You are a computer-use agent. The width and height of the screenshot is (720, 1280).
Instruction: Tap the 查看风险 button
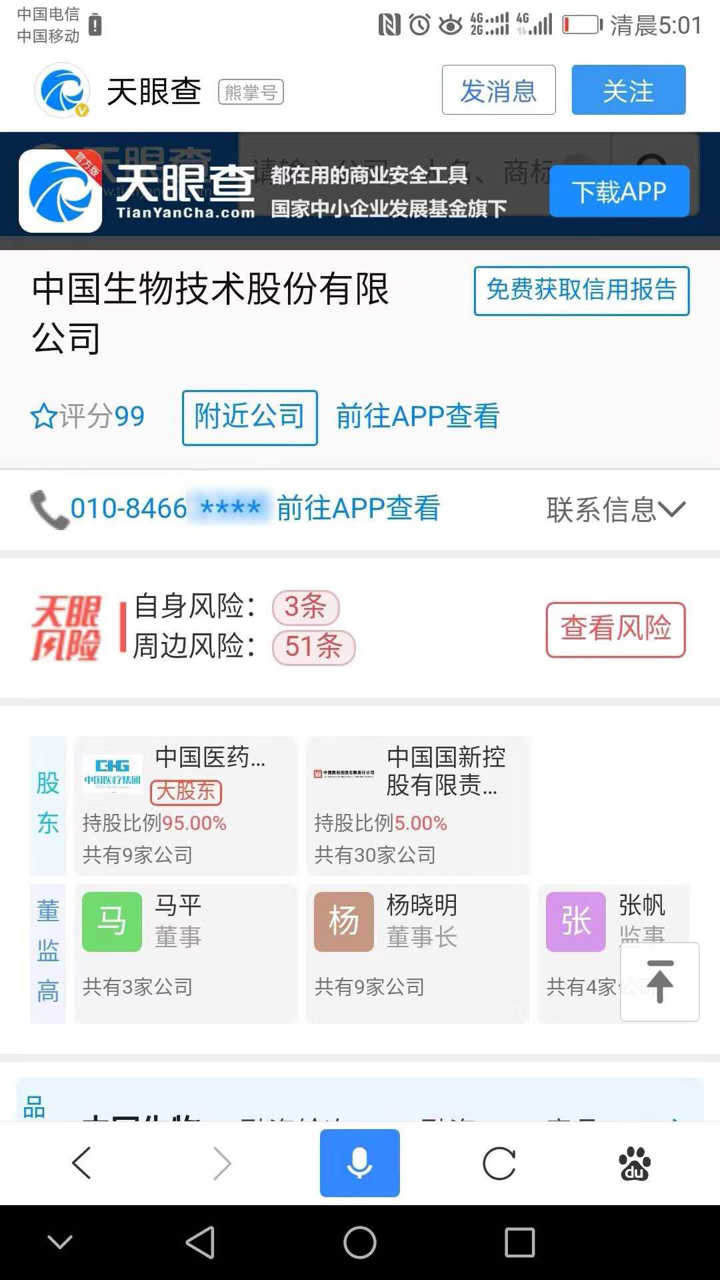coord(615,629)
